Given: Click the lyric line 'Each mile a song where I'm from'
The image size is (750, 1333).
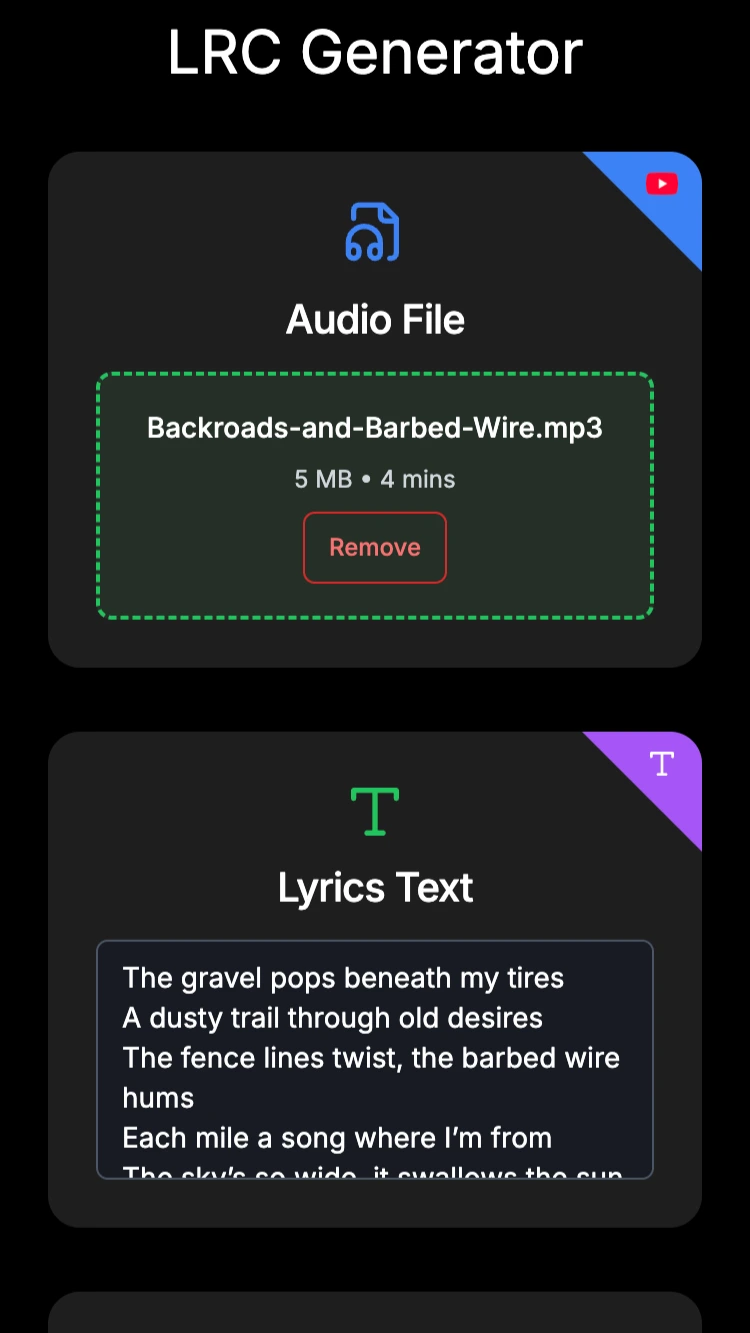Looking at the screenshot, I should coord(336,1137).
